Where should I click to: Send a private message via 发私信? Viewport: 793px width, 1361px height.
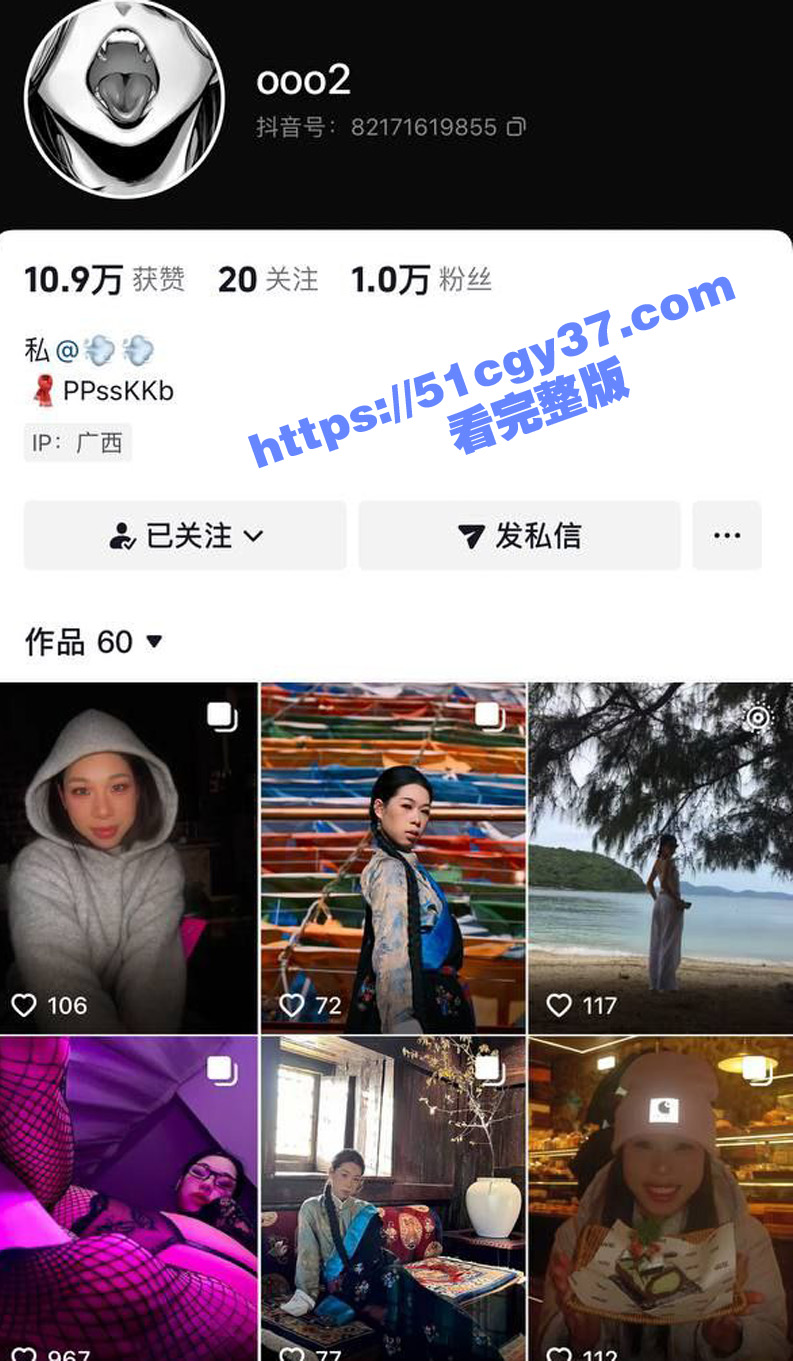[x=519, y=536]
